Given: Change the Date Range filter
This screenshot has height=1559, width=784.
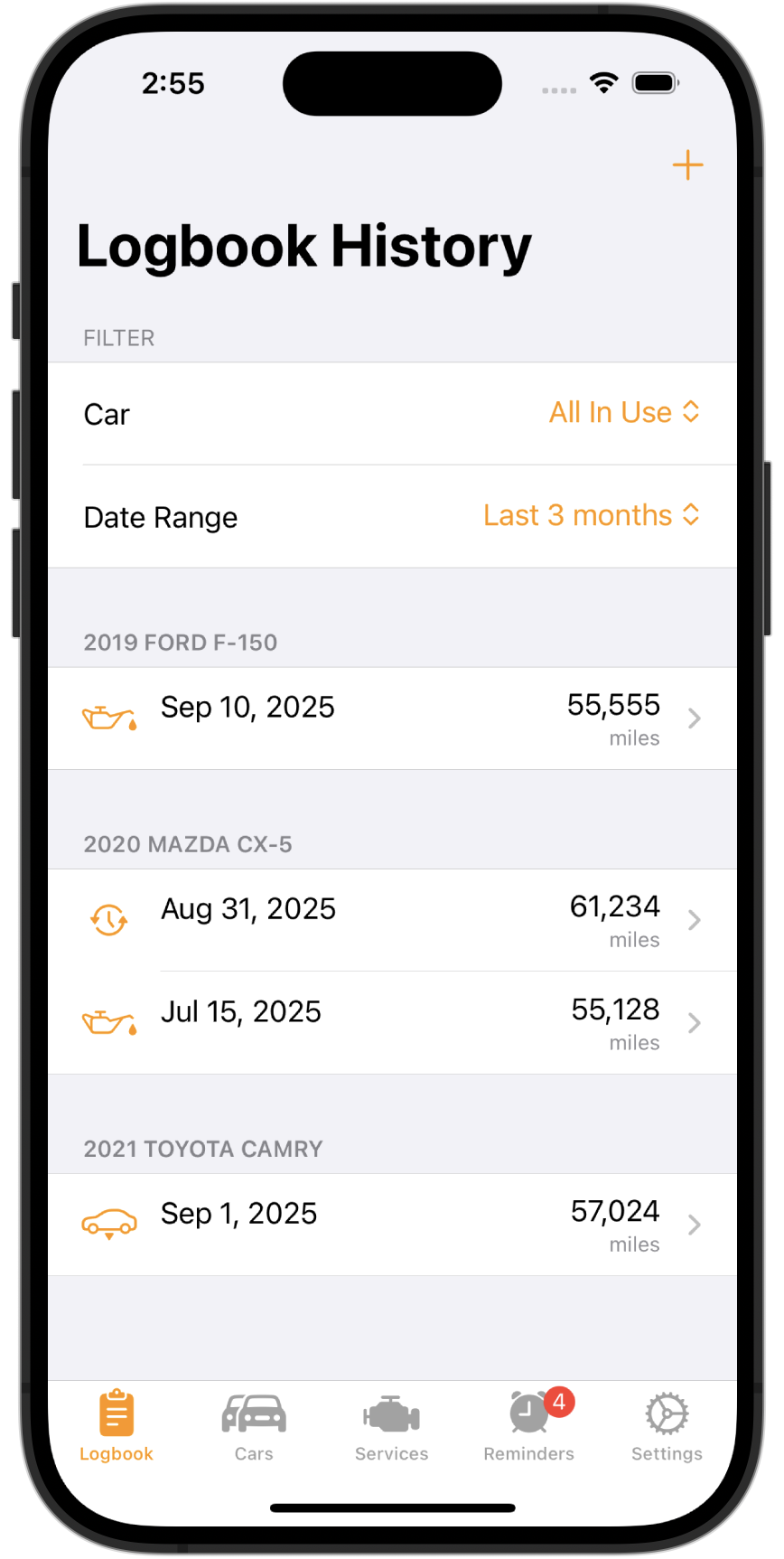Looking at the screenshot, I should pyautogui.click(x=592, y=516).
